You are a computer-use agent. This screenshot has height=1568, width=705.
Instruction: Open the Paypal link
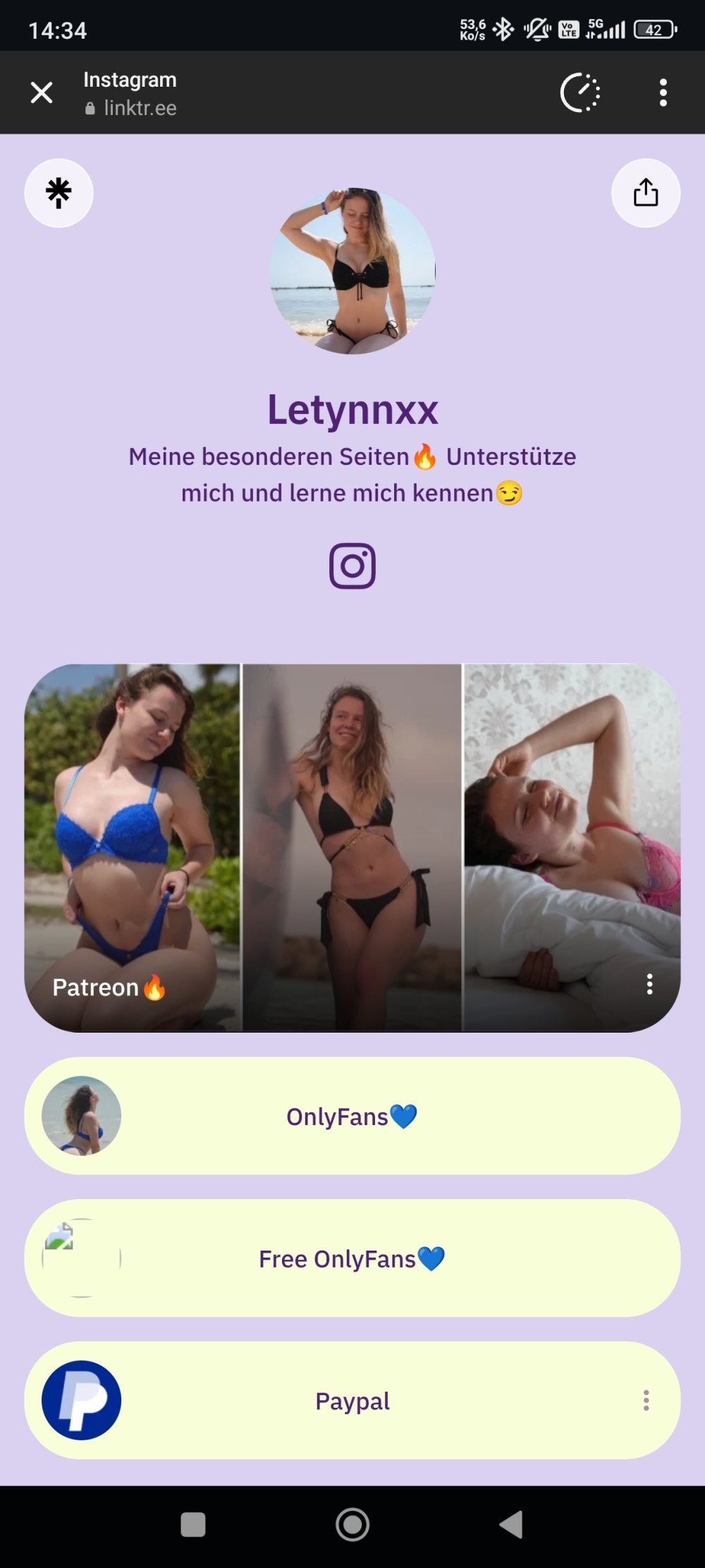[x=352, y=1401]
